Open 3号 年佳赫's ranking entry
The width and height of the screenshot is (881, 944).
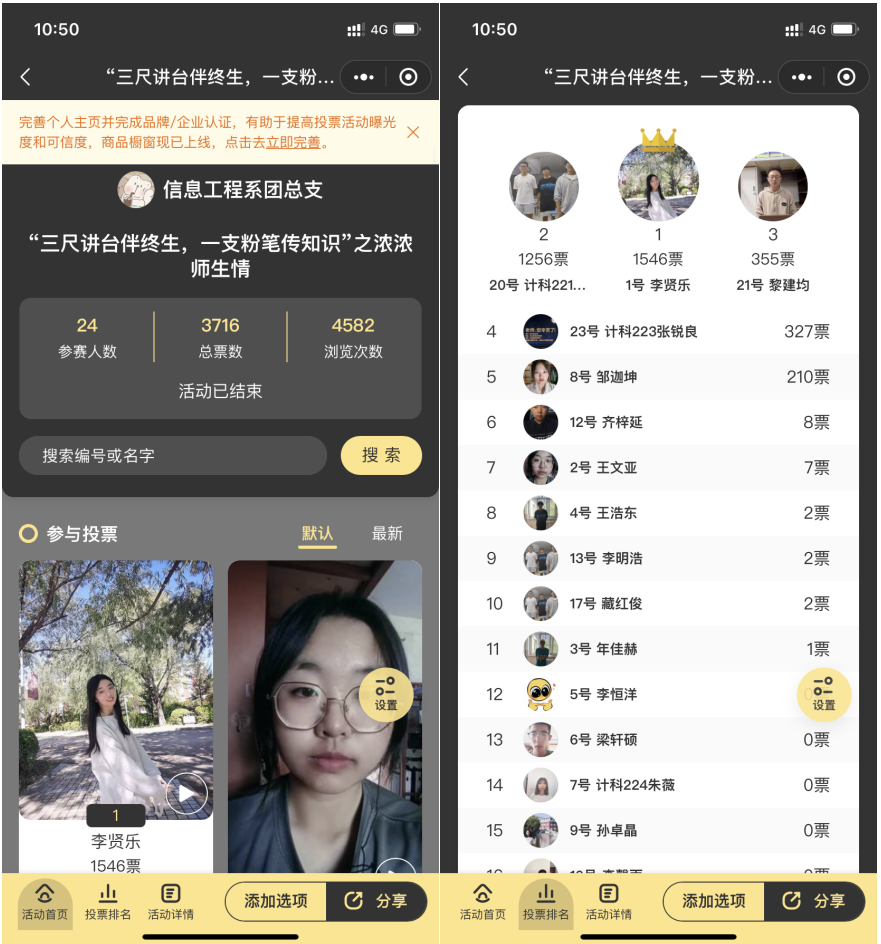[x=658, y=649]
